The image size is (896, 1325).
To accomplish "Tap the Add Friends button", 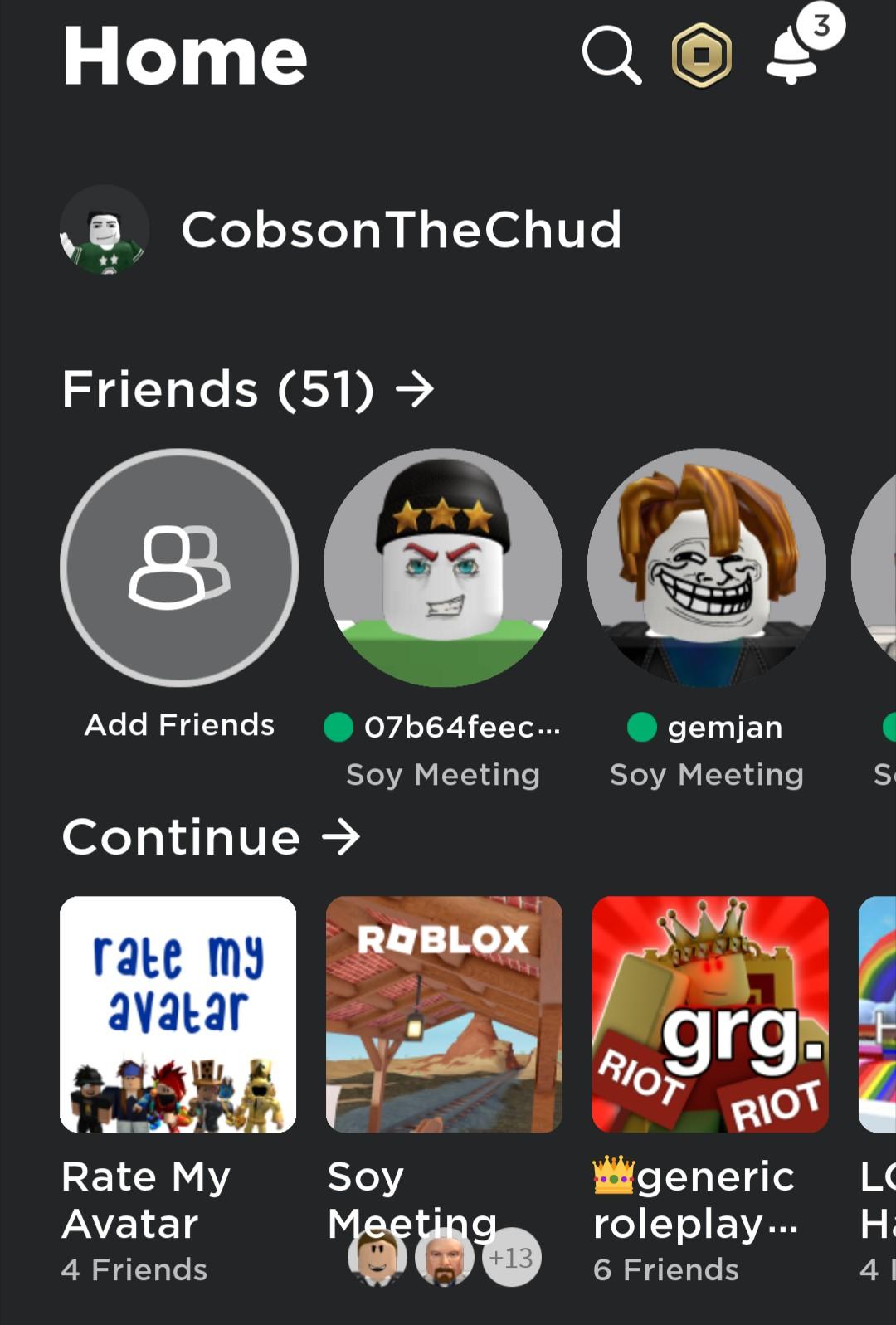I will (179, 568).
